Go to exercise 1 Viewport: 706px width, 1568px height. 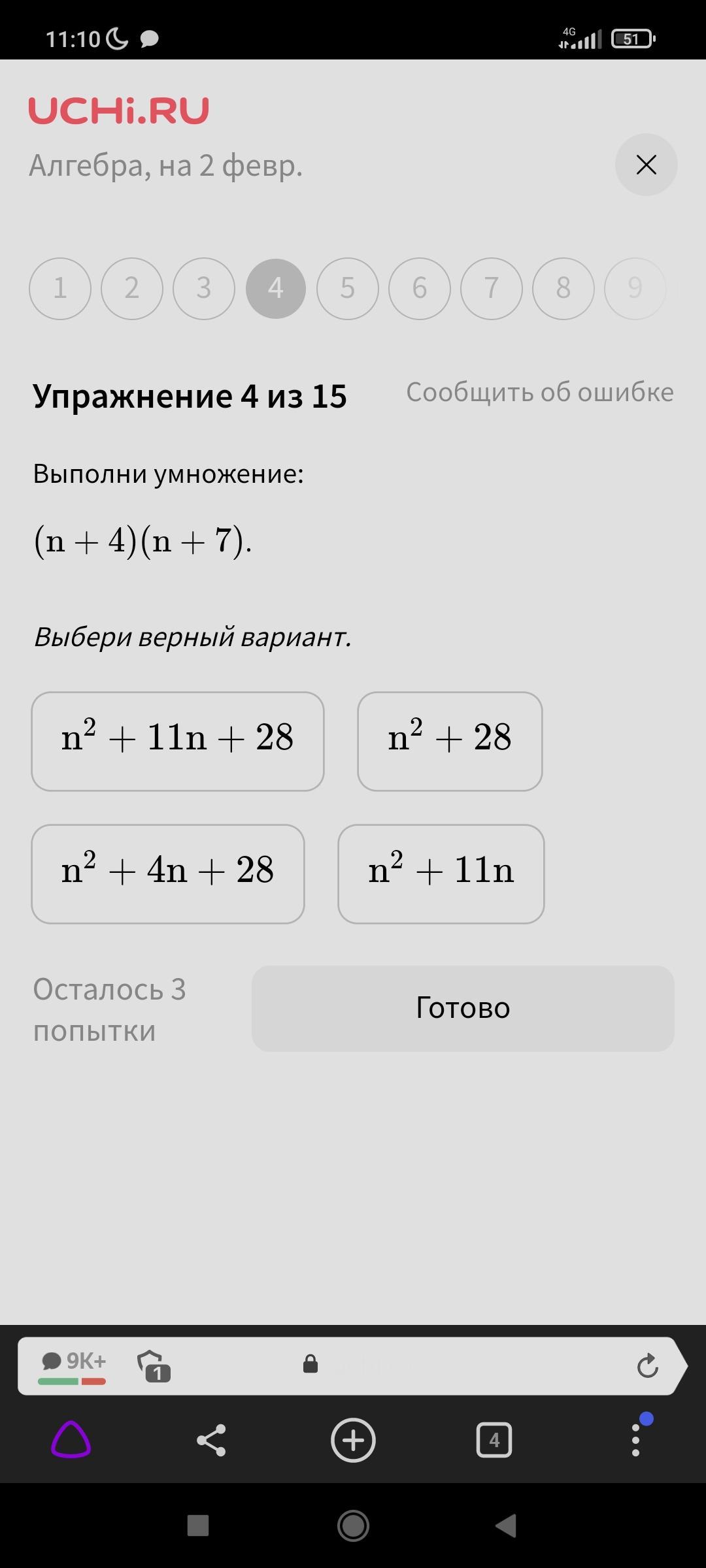[60, 288]
